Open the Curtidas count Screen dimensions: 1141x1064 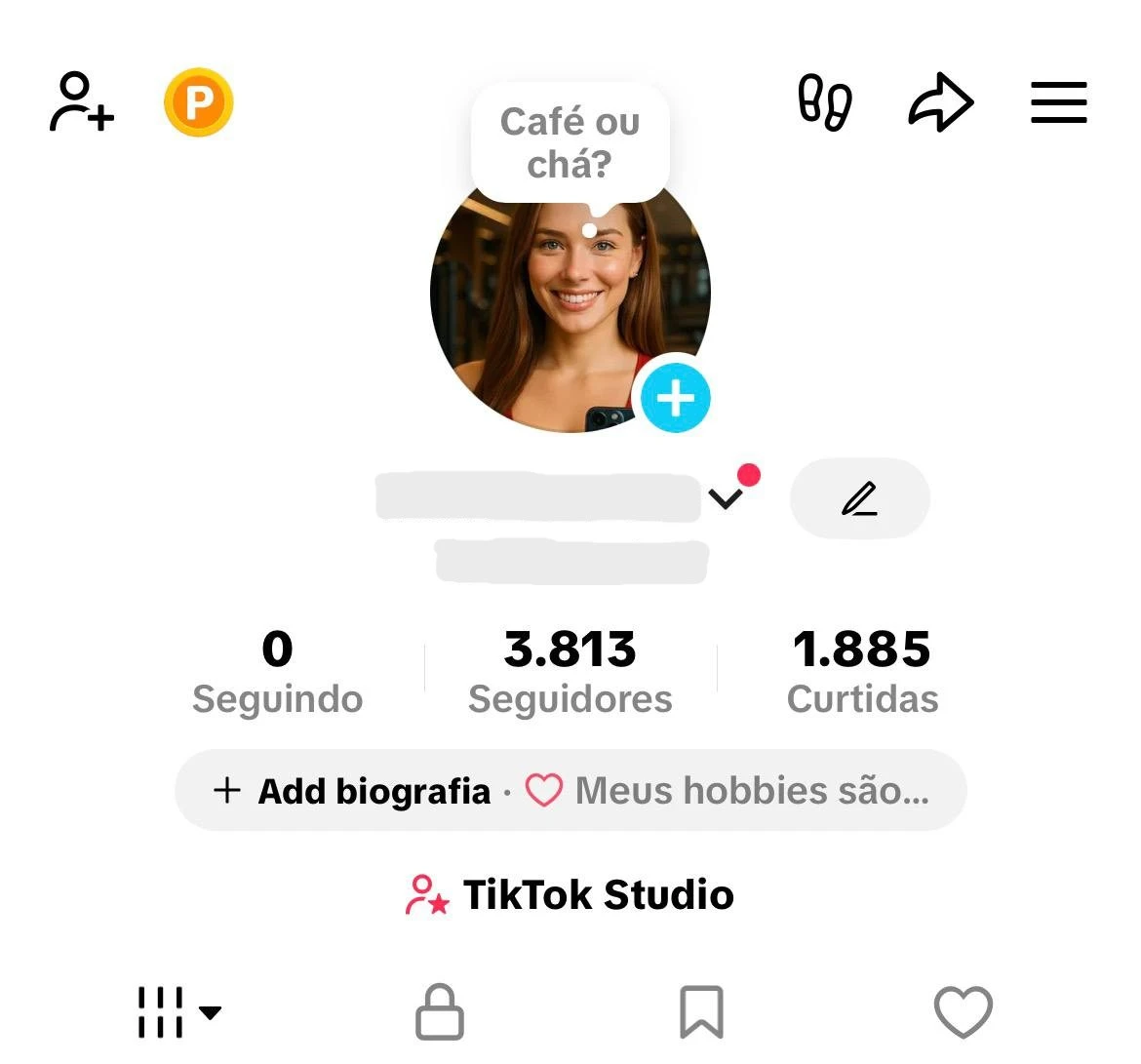click(862, 672)
